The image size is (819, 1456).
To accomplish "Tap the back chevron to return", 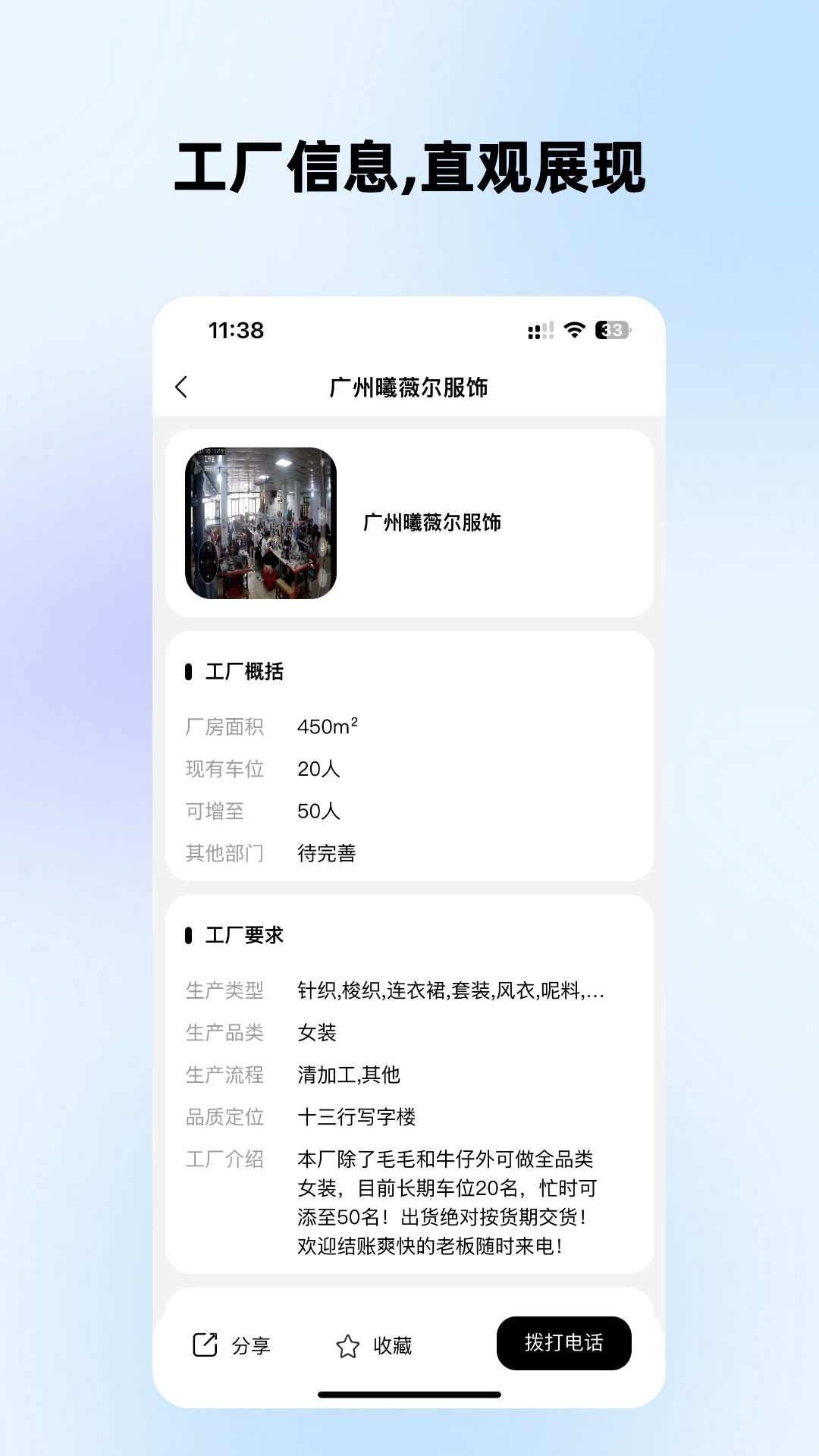I will tap(181, 386).
